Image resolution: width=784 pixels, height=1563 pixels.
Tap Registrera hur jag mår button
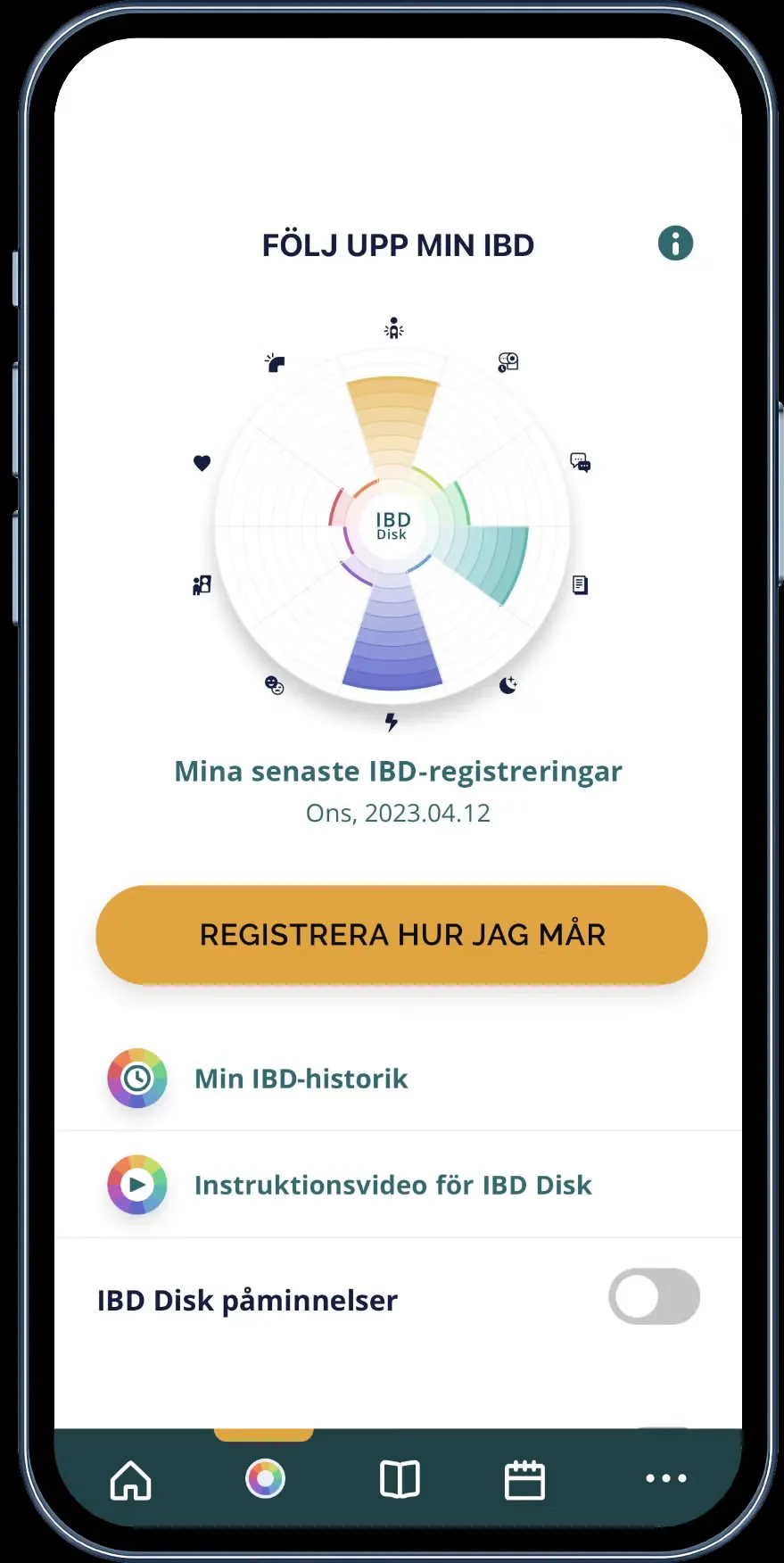tap(401, 935)
